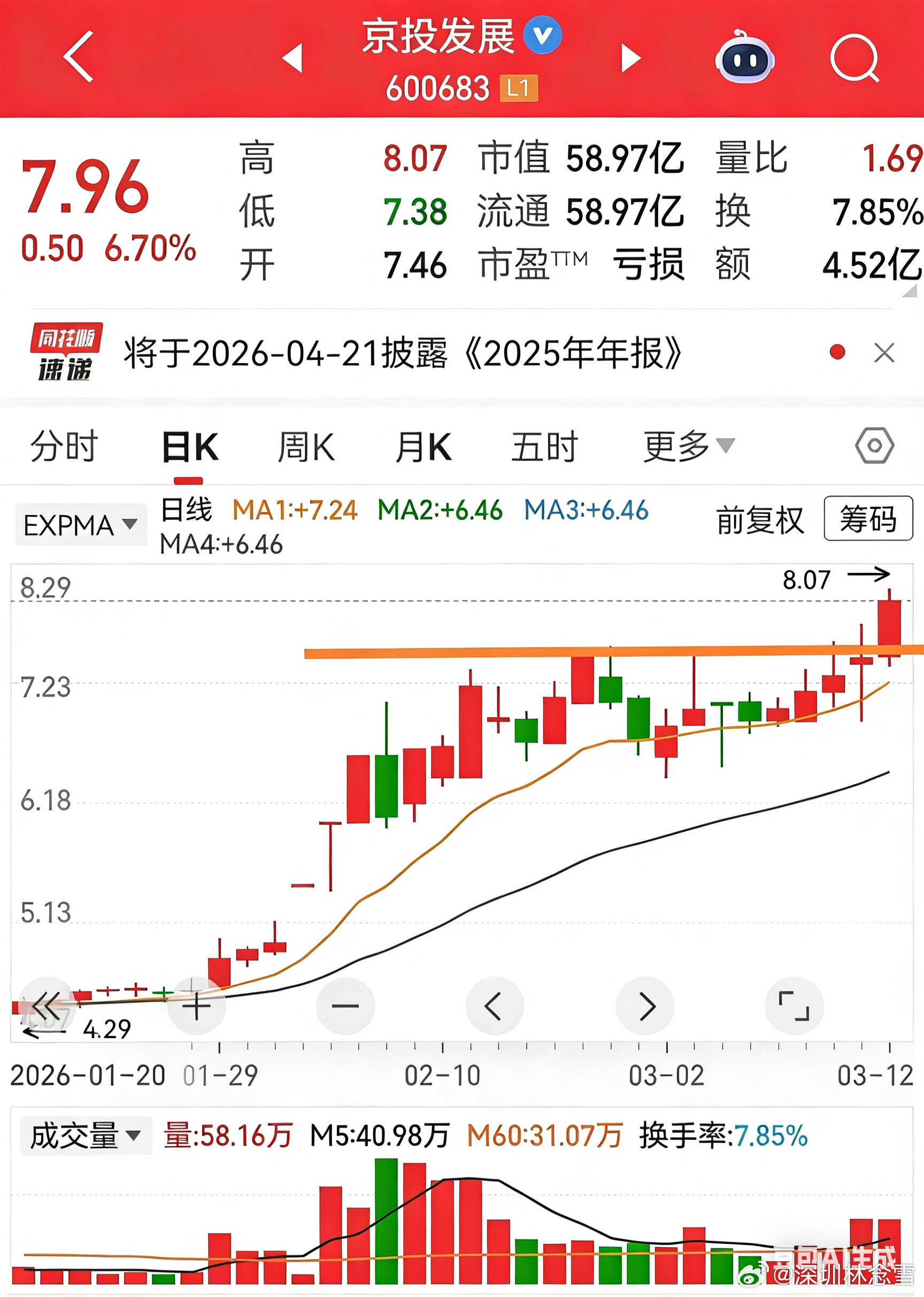Switch to the next stock
This screenshot has width=924, height=1297.
(630, 58)
